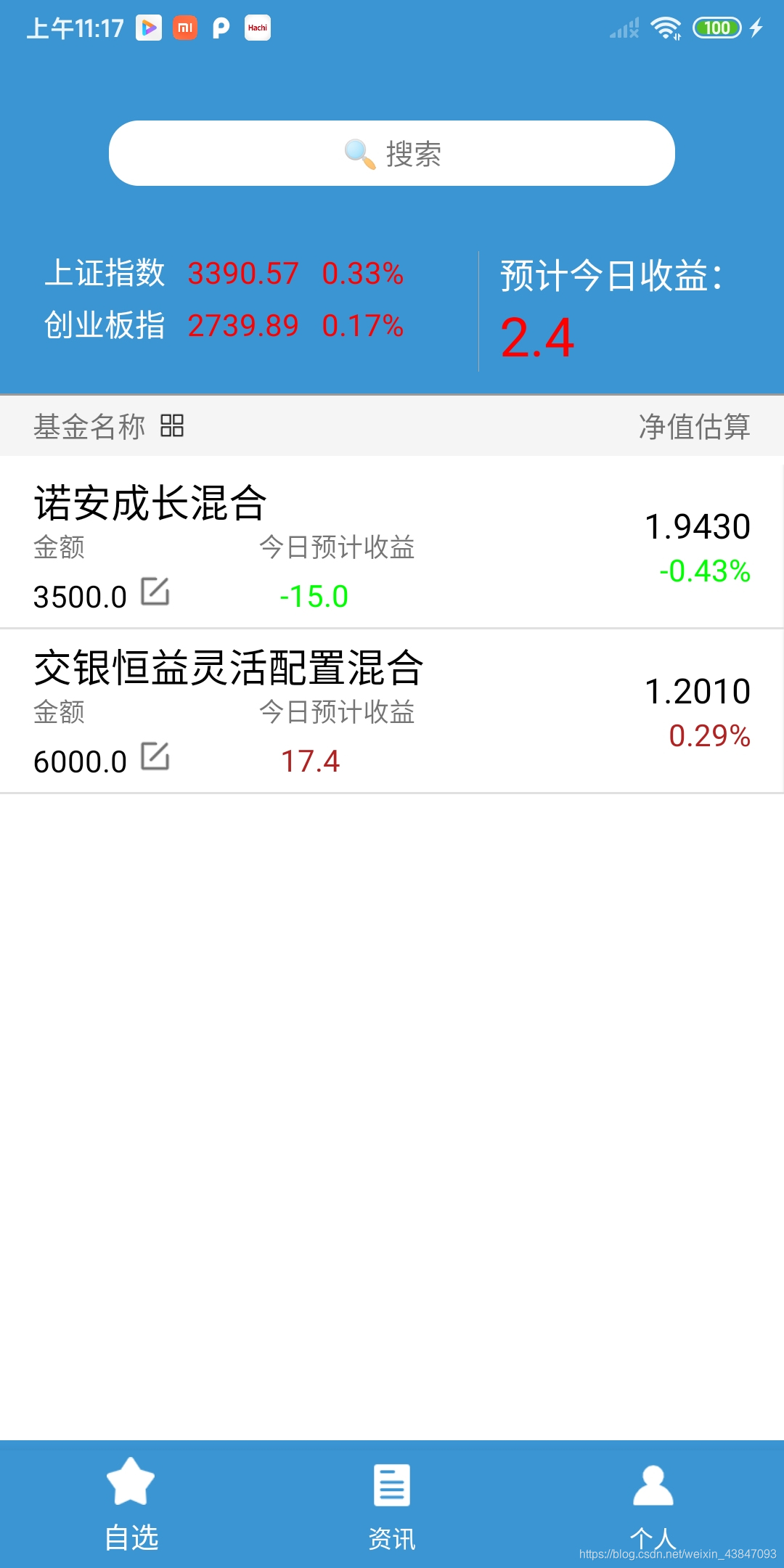
Task: Tap the 搜索 search box
Action: pos(392,153)
